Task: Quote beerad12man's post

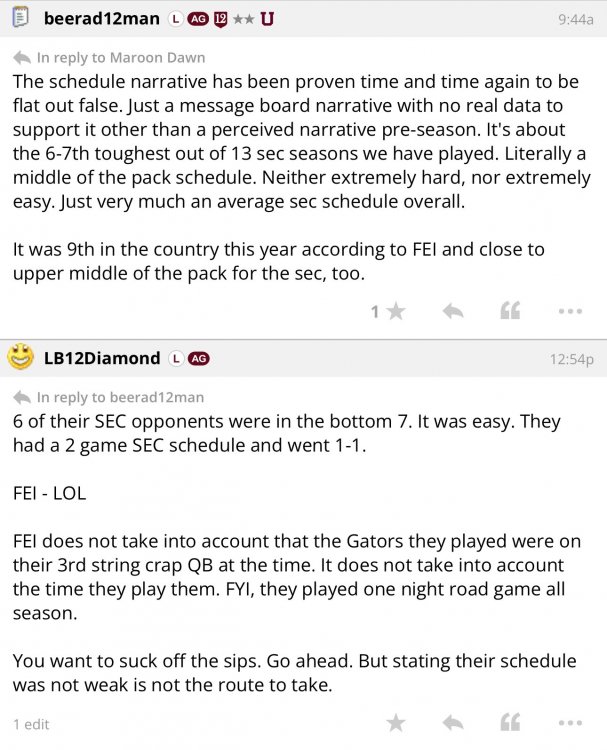Action: [510, 311]
